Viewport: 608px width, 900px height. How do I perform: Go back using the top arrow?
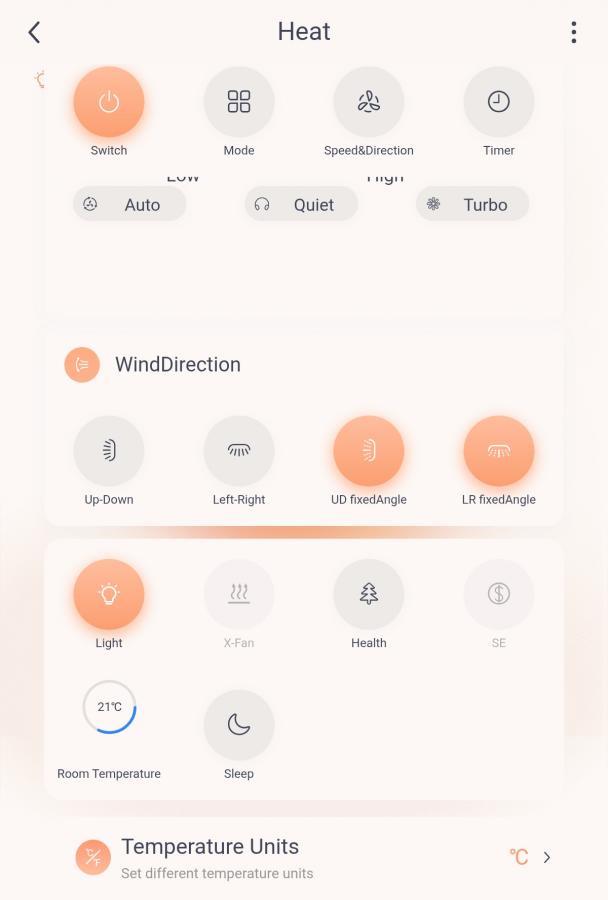pos(34,32)
